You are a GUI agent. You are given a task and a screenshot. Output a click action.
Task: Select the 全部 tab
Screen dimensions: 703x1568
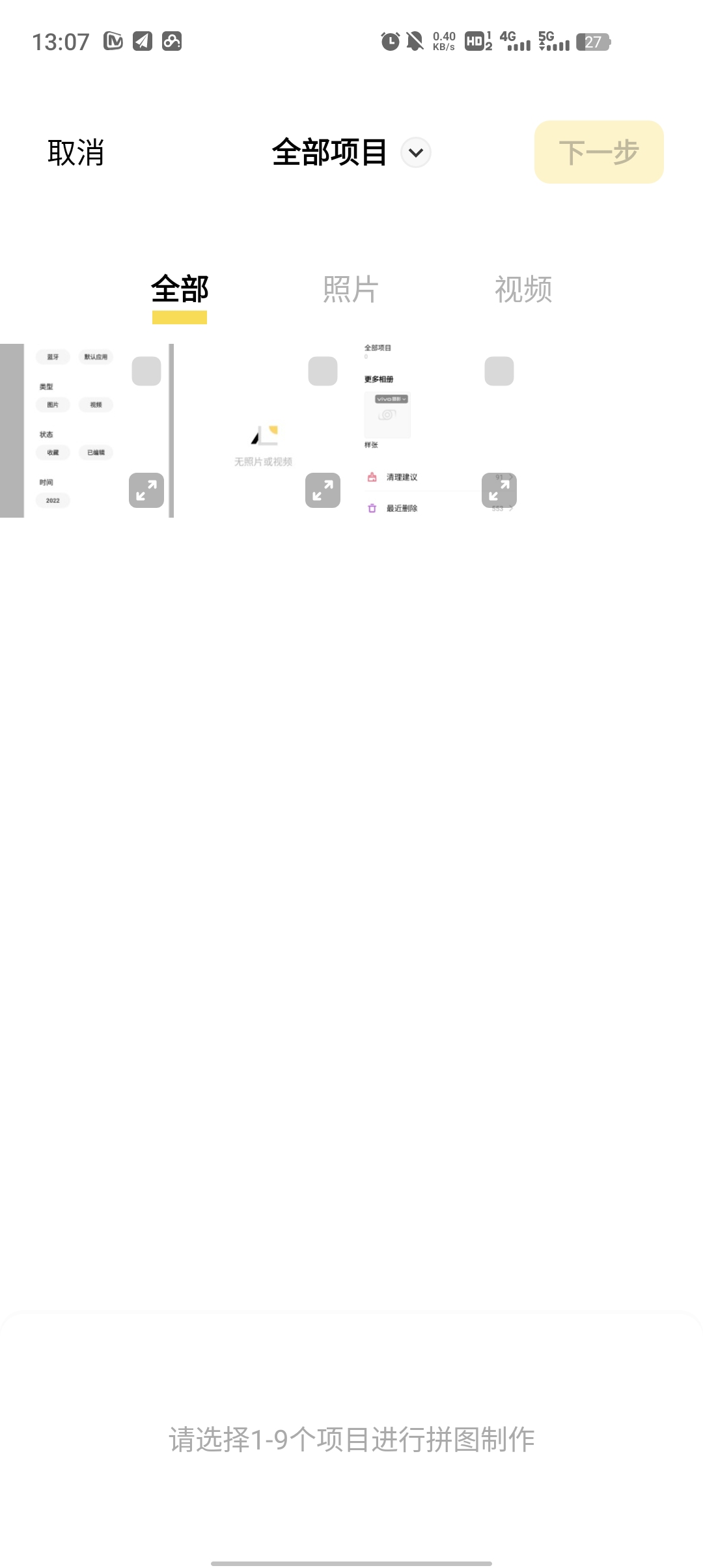tap(180, 290)
